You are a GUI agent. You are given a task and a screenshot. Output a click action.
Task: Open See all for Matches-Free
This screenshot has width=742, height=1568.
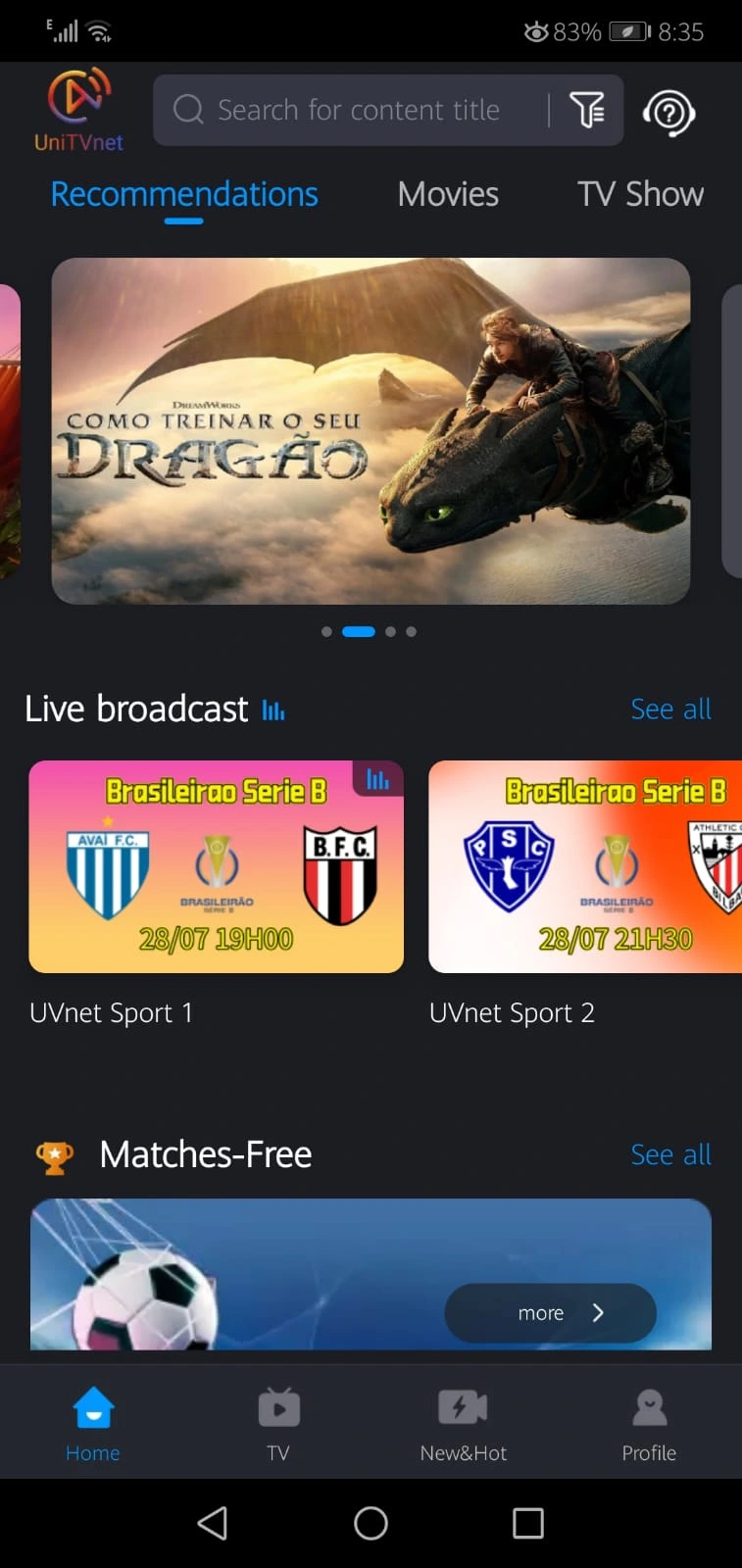670,1154
